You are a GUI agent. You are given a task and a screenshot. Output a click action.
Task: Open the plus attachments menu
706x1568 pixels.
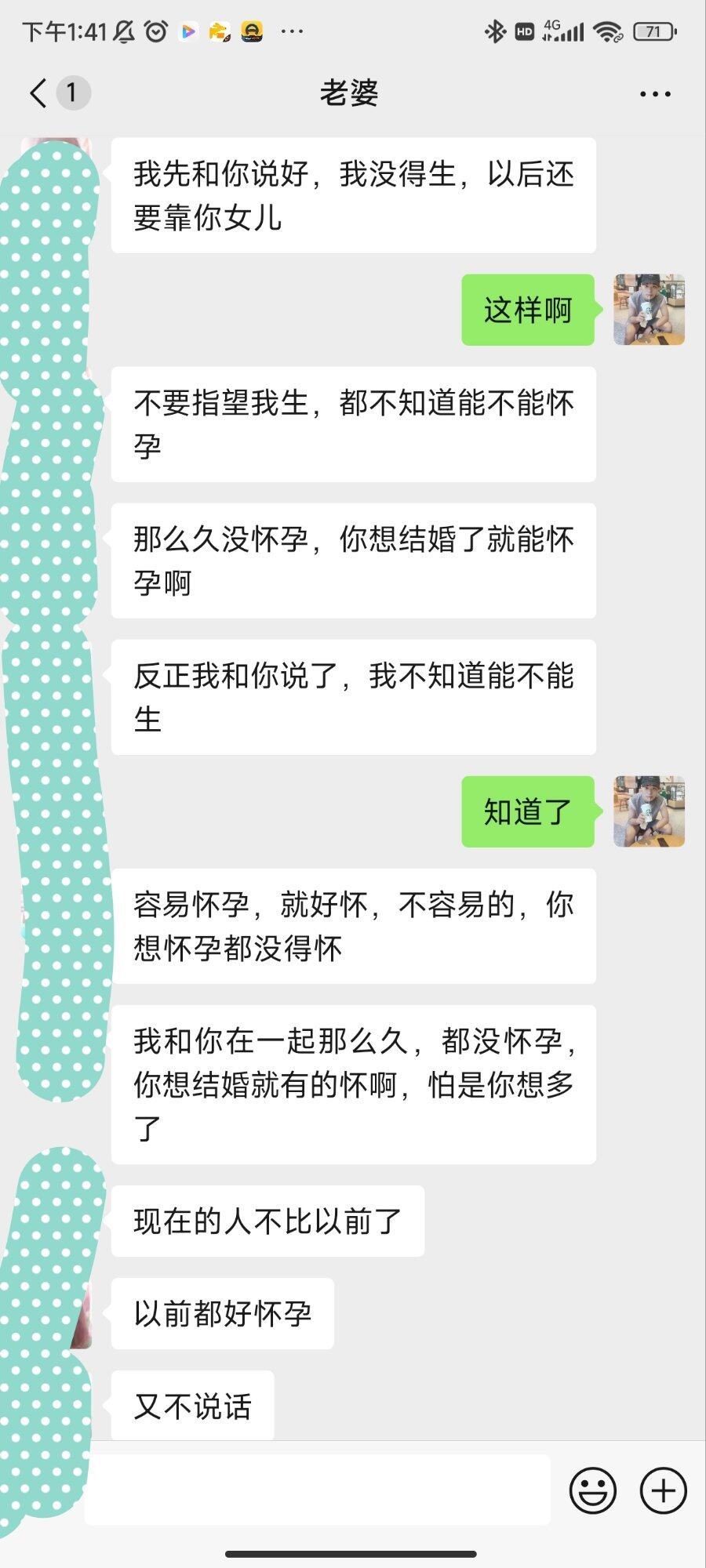pos(663,1490)
